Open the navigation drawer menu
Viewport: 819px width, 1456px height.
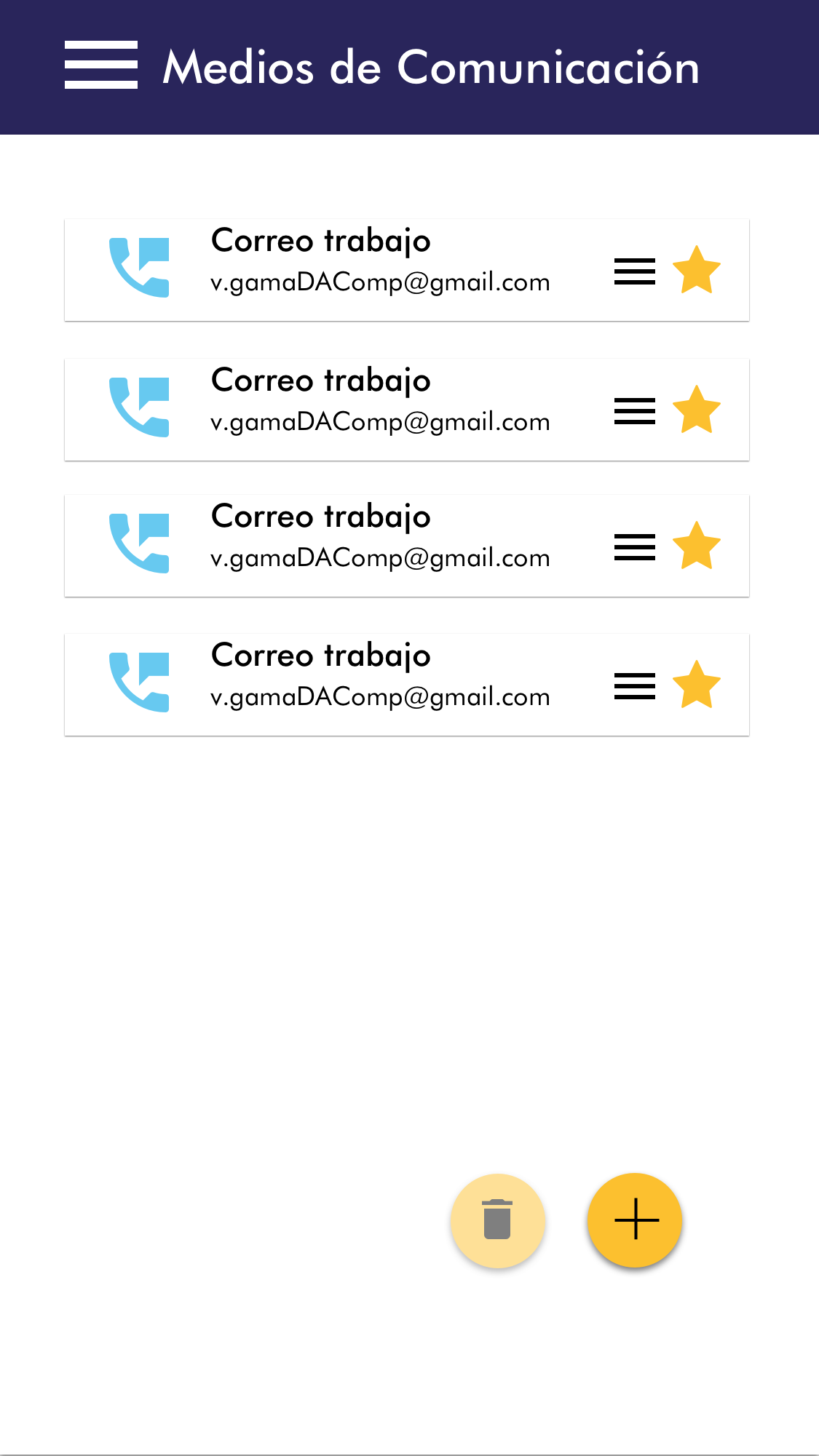click(101, 65)
